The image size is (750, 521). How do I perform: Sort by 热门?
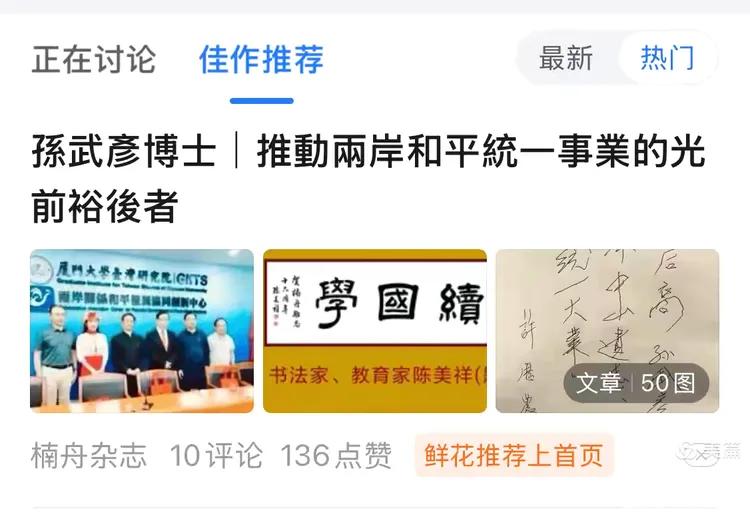click(x=667, y=58)
